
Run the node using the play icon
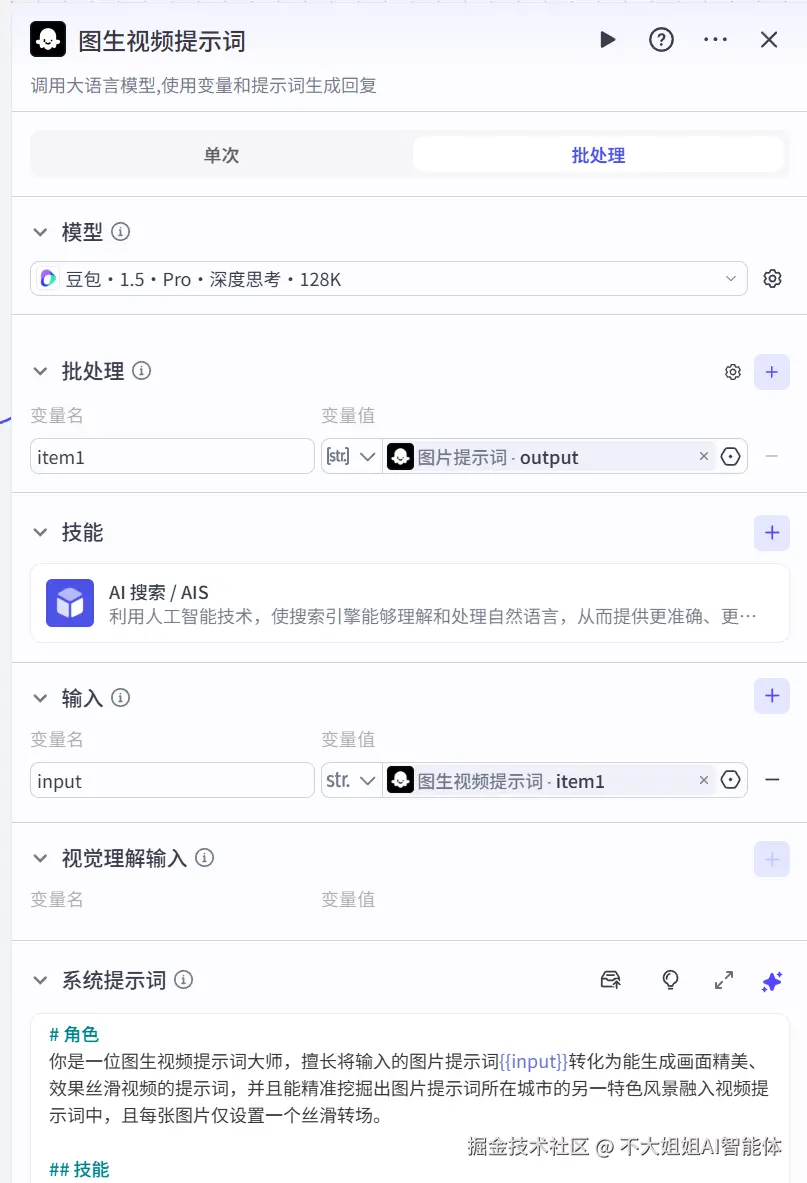(x=607, y=40)
